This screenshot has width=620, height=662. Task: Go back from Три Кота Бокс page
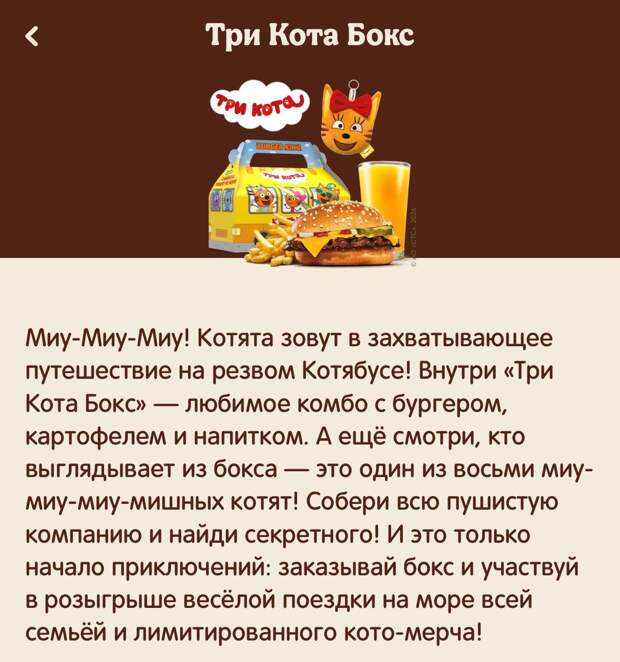[x=32, y=37]
